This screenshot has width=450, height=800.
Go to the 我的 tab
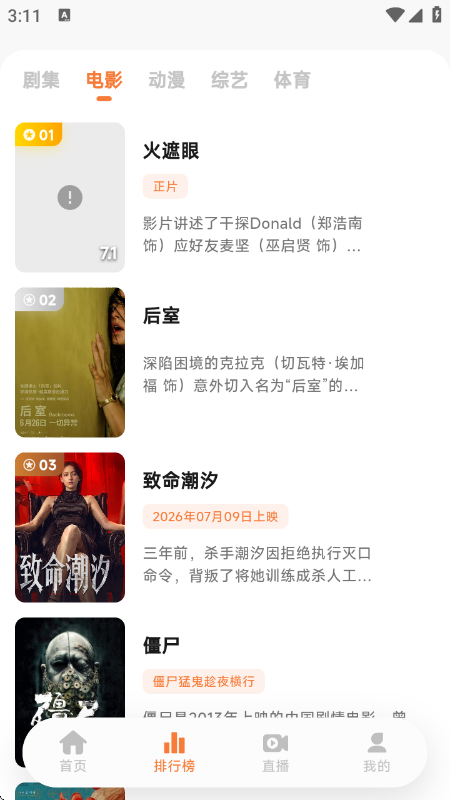coord(377,752)
